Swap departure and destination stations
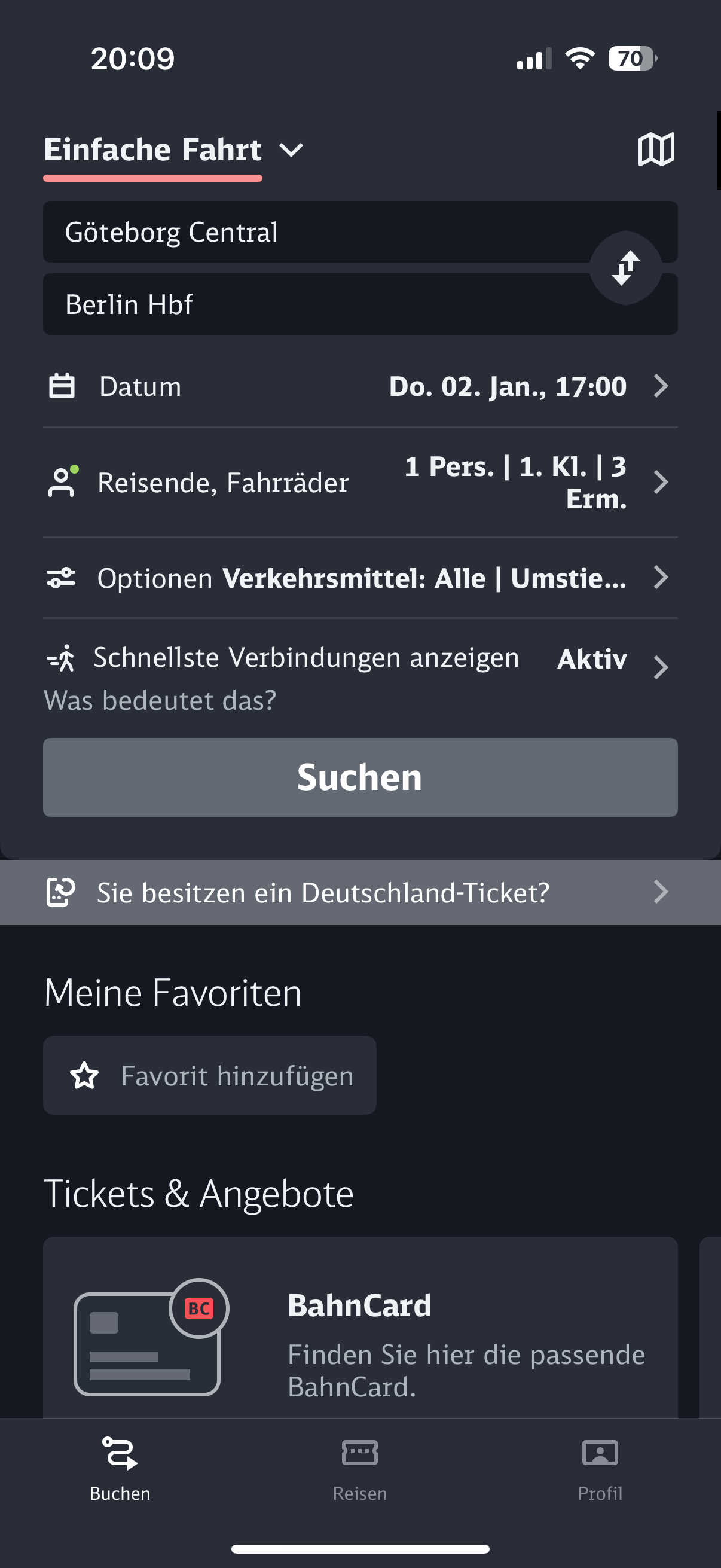721x1568 pixels. 625,268
